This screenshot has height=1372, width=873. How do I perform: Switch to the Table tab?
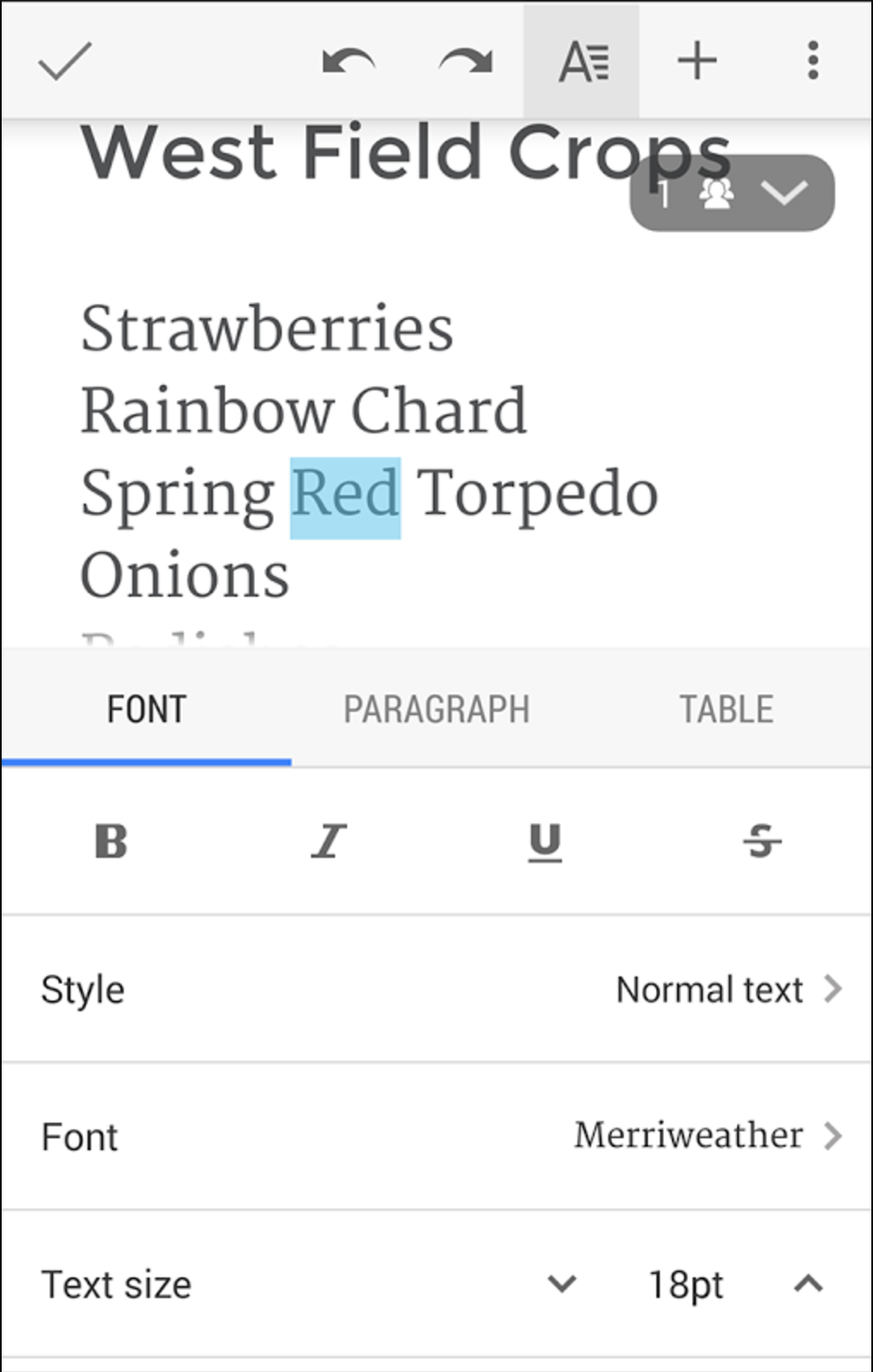tap(726, 710)
